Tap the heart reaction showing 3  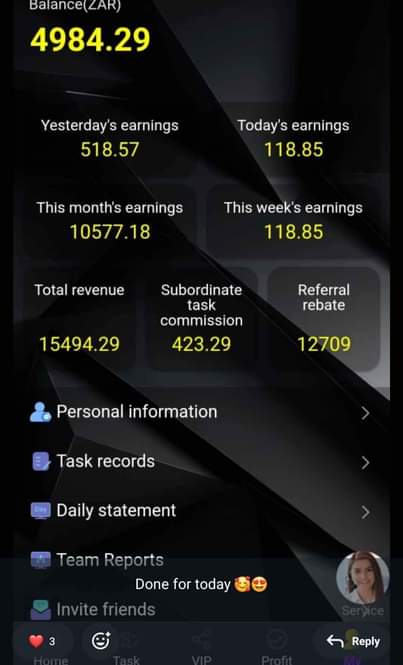(42, 641)
